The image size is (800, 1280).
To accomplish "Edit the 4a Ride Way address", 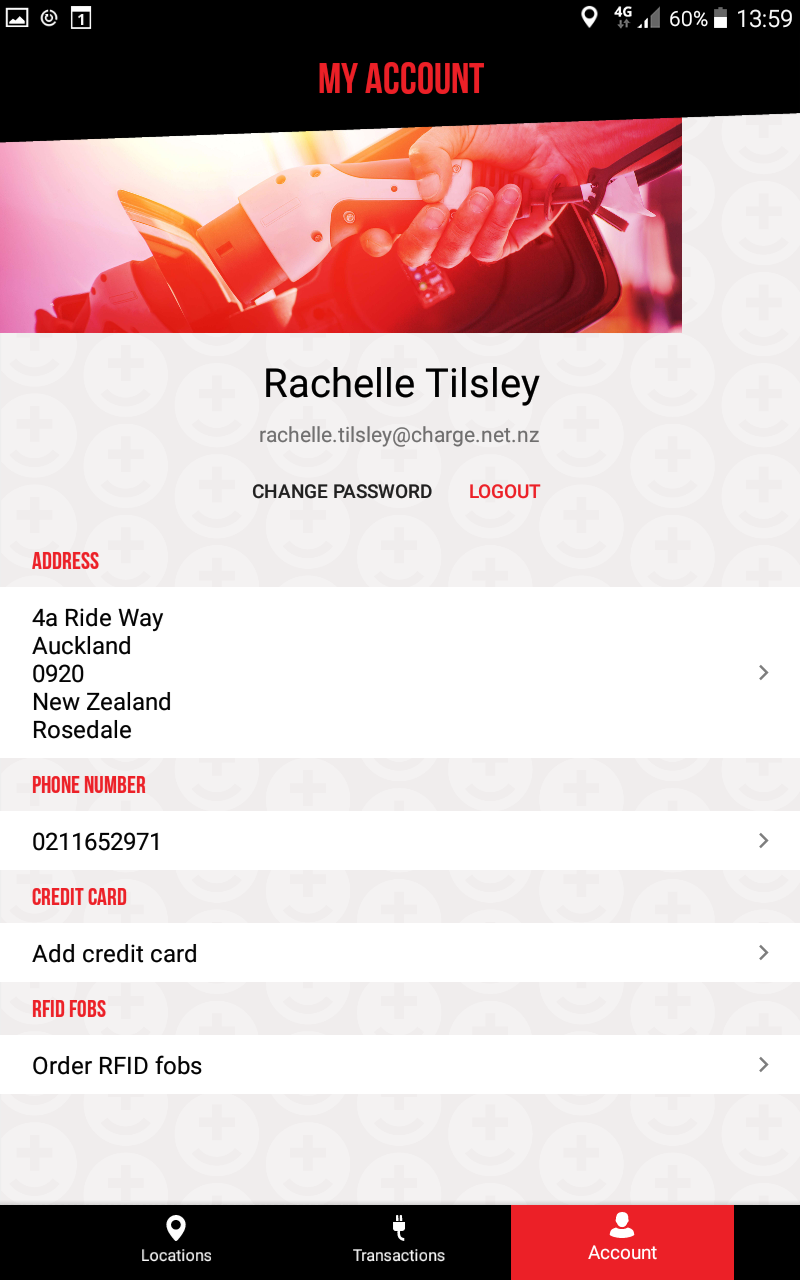I will [x=400, y=673].
